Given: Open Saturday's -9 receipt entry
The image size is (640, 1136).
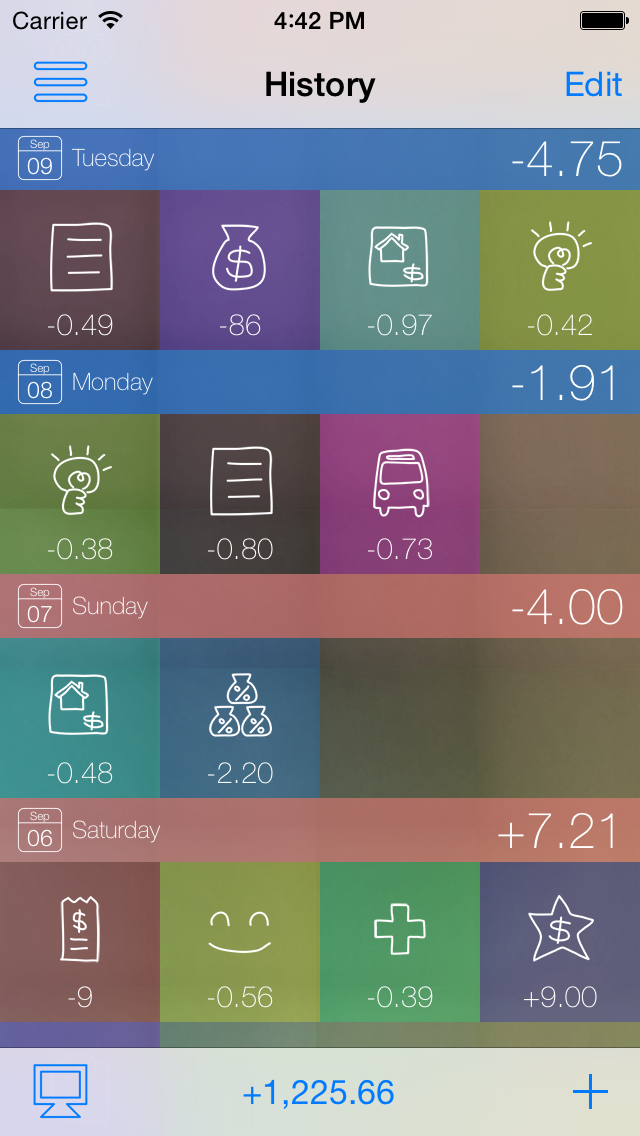Looking at the screenshot, I should (80, 942).
